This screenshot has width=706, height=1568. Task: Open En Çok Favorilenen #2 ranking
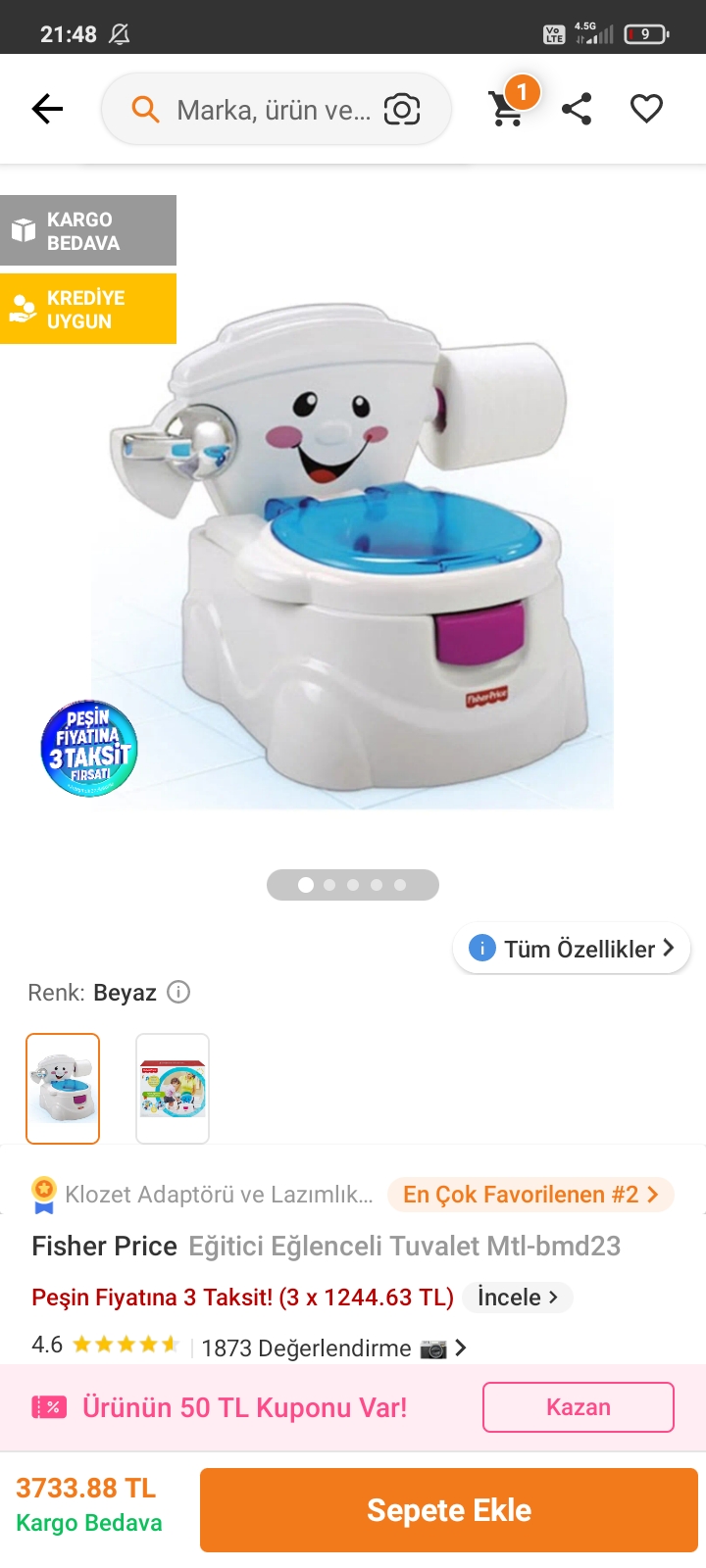[x=530, y=1195]
